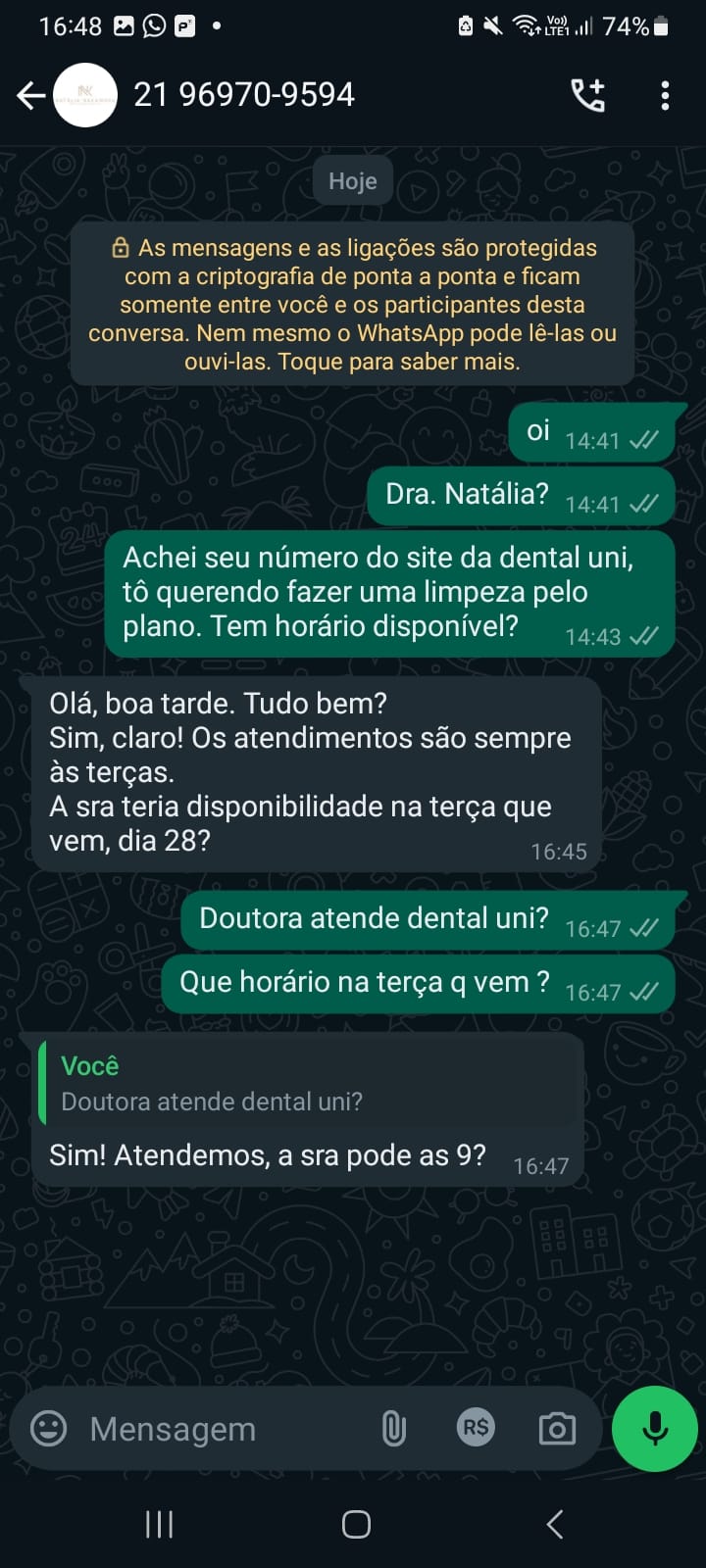This screenshot has height=1568, width=706.
Task: Attach a file with the paperclip
Action: 394,1428
